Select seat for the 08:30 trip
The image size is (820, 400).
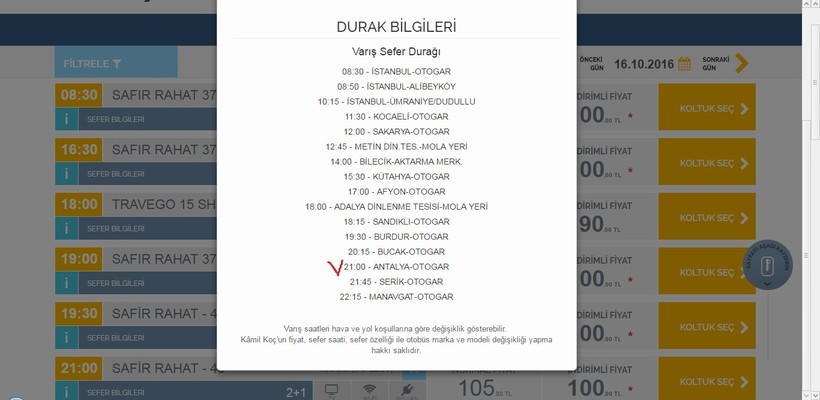coord(714,107)
